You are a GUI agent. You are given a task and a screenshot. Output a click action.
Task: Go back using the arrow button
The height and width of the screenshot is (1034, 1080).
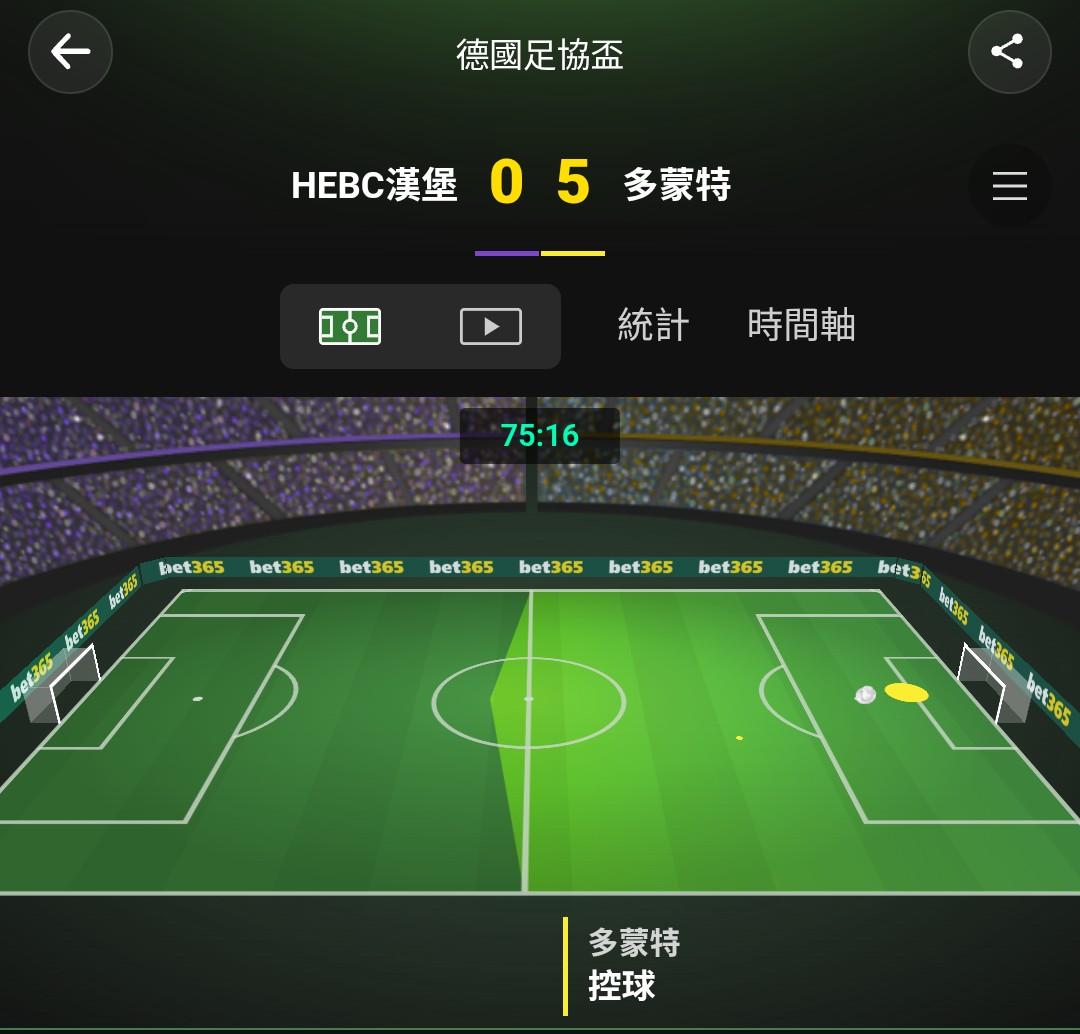(x=70, y=52)
